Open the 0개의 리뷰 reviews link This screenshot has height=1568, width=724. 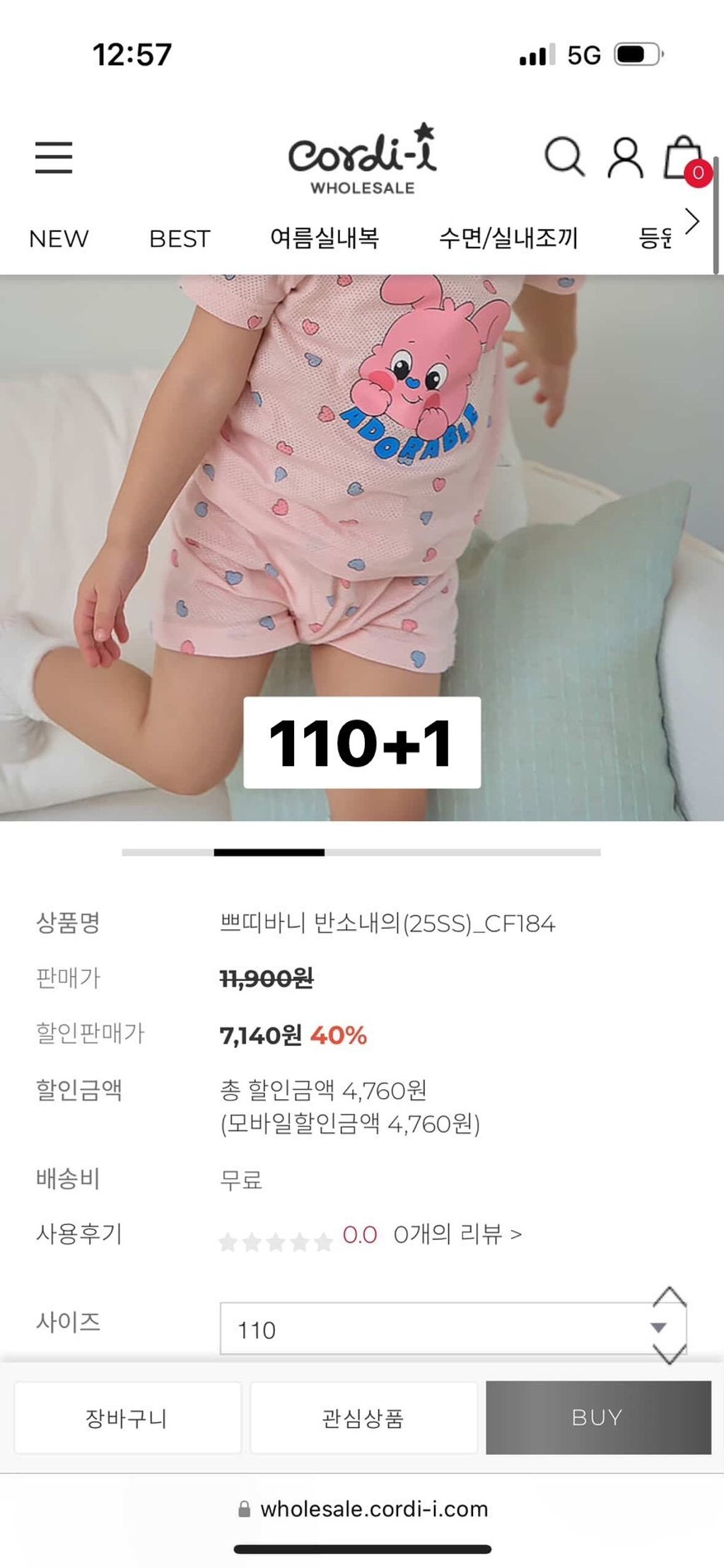tap(457, 1234)
